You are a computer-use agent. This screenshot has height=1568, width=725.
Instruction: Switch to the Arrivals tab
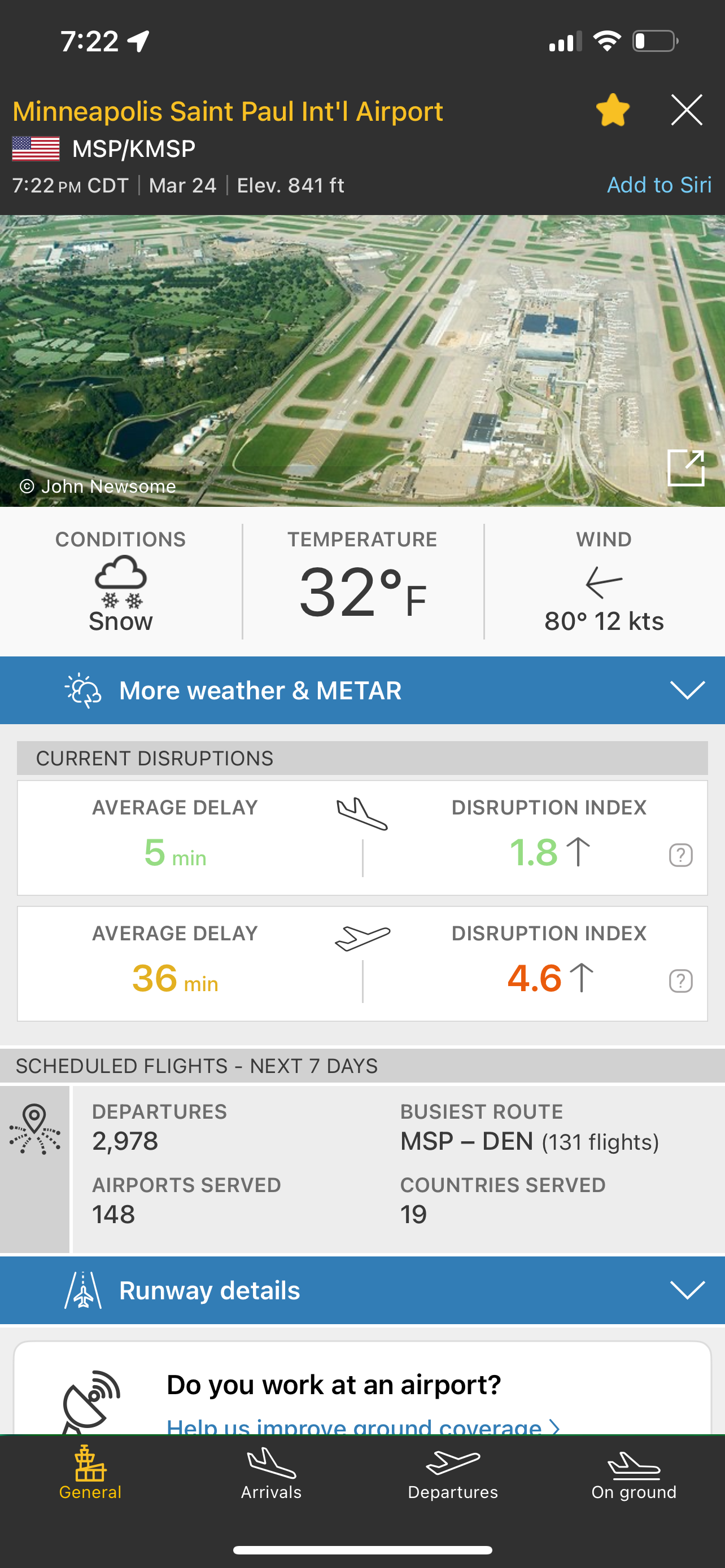(x=272, y=1474)
